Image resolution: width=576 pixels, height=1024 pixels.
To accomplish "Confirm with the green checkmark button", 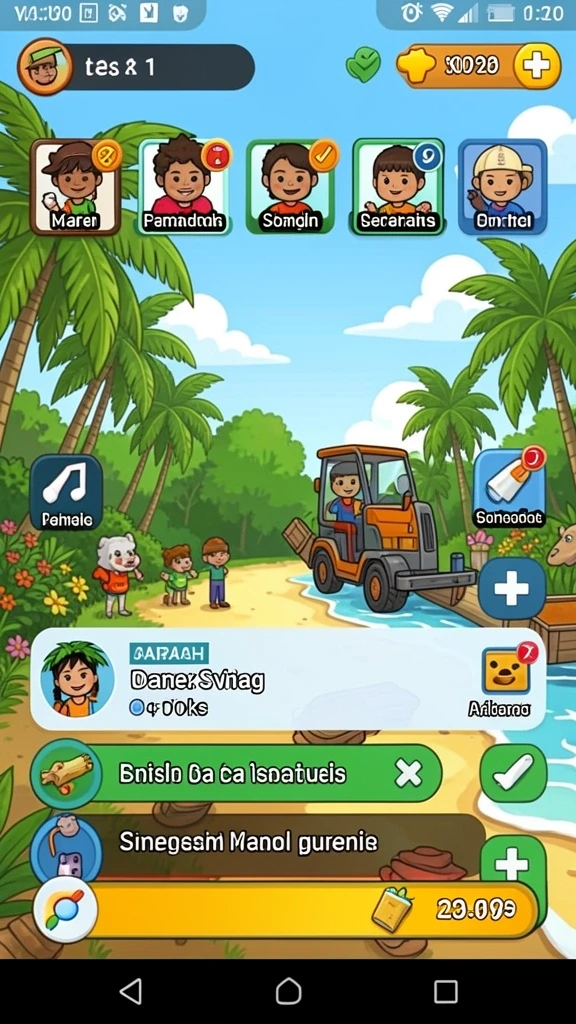I will coord(513,773).
